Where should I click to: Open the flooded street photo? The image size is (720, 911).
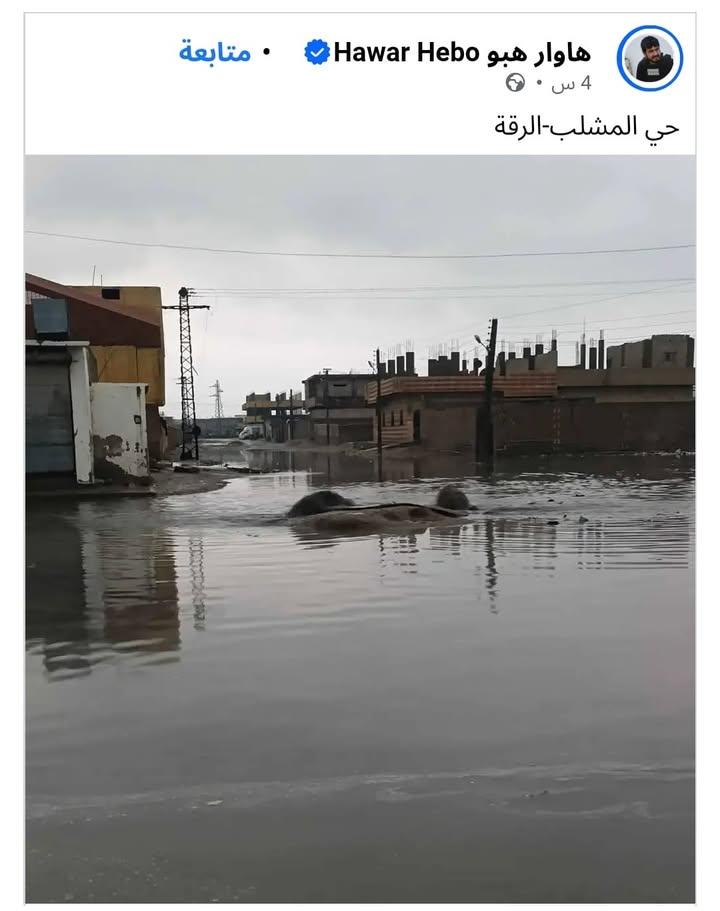click(360, 528)
